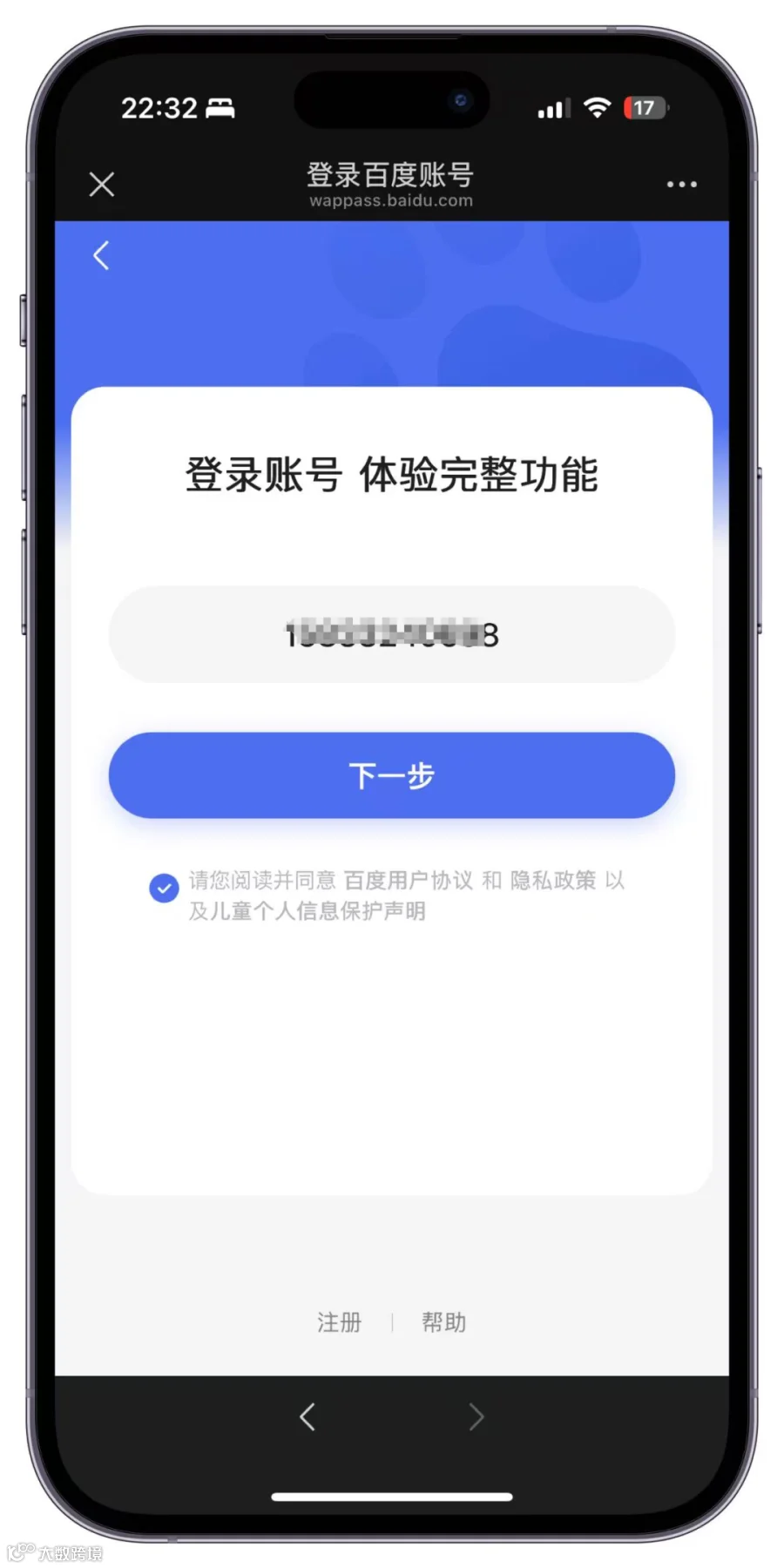The width and height of the screenshot is (784, 1568).
Task: Open the 隐私政策 link
Action: click(x=553, y=881)
